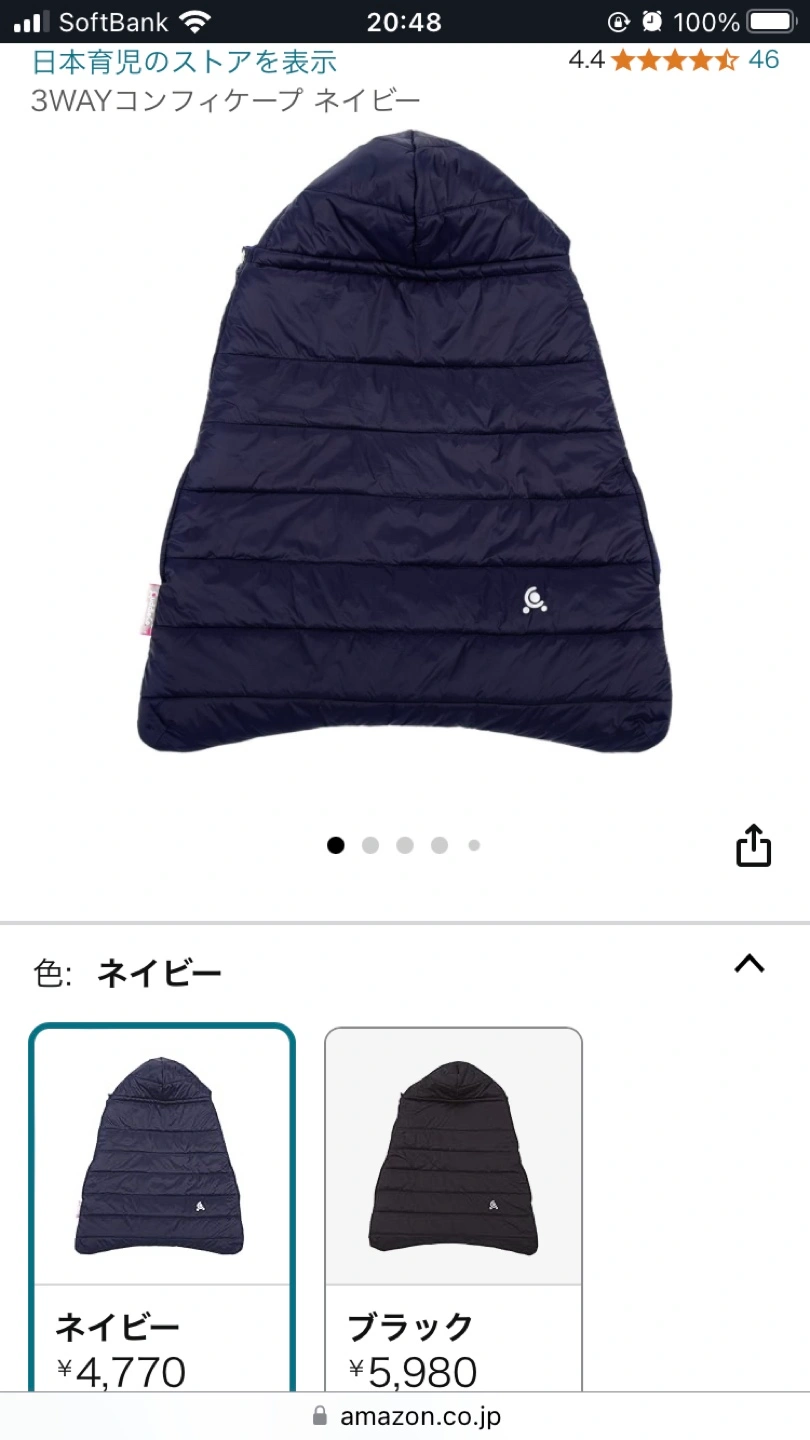Open the 4.4 star rating reviews
This screenshot has width=810, height=1440.
(x=673, y=60)
